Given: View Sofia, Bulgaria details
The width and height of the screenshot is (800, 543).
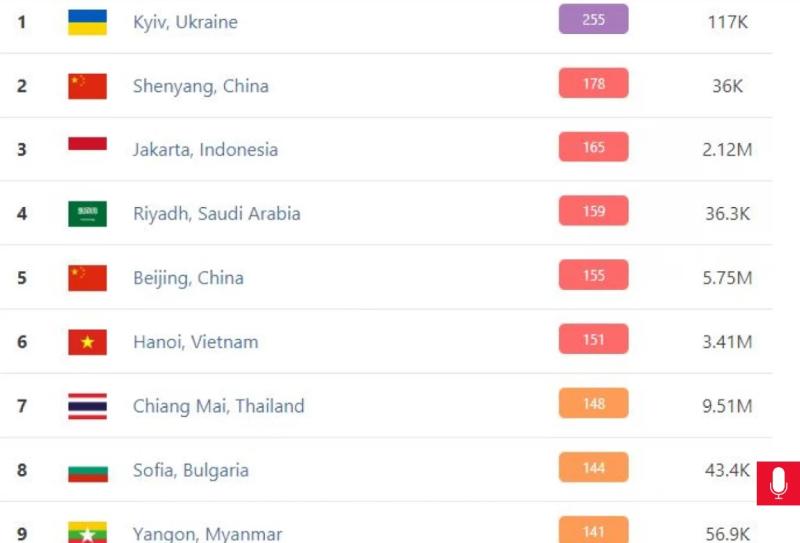Looking at the screenshot, I should 190,470.
